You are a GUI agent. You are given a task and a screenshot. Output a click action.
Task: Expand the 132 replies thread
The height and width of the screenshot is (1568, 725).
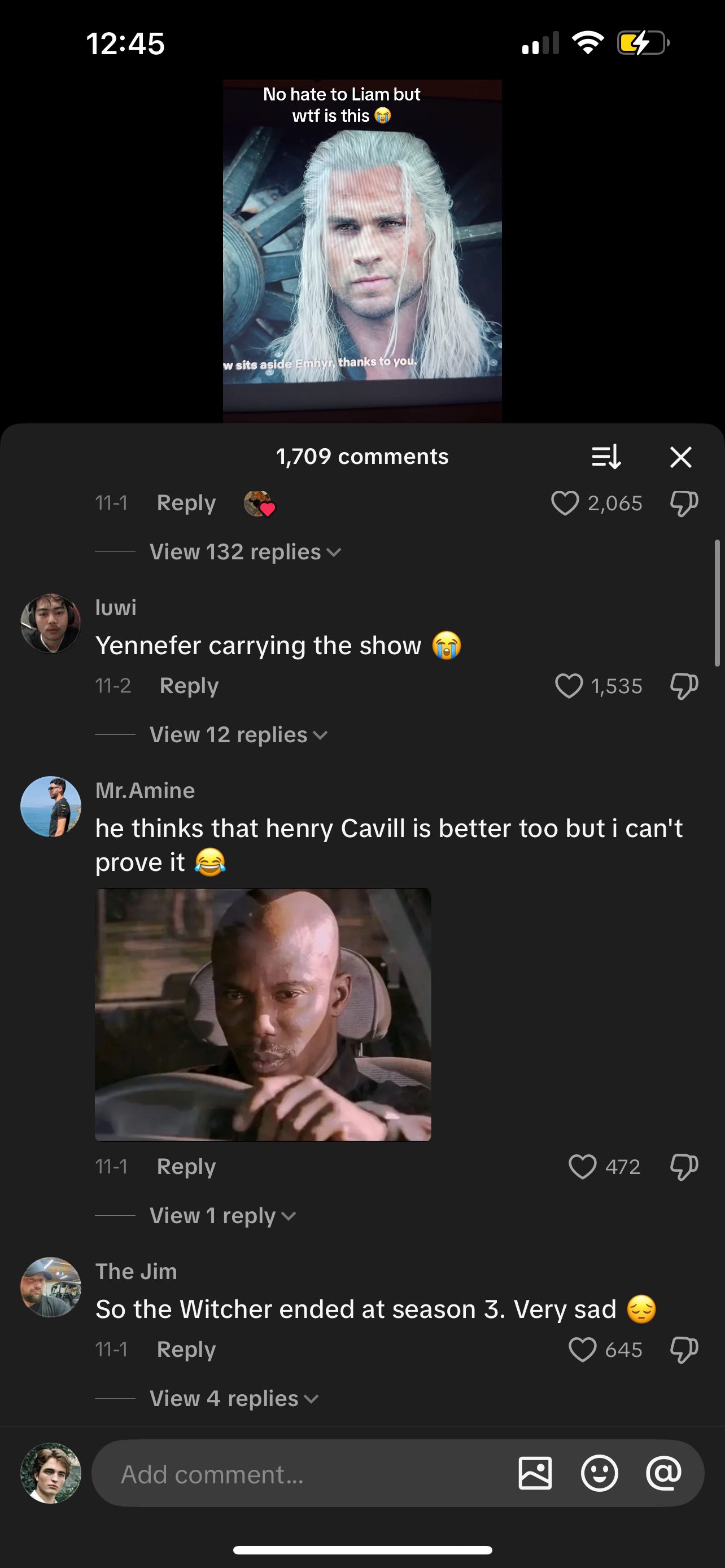click(244, 552)
